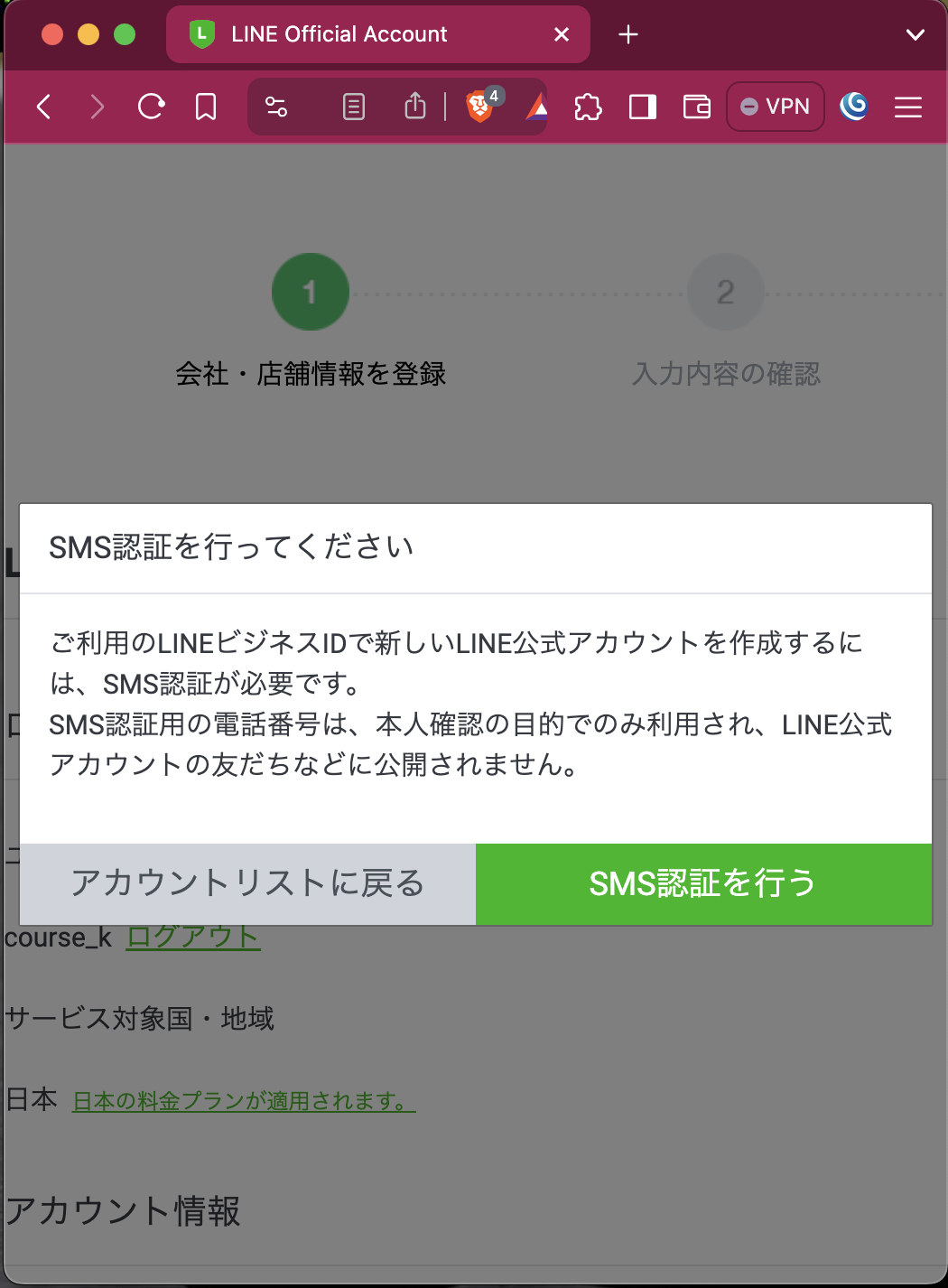
Task: Open the browser hamburger menu
Action: tap(908, 107)
